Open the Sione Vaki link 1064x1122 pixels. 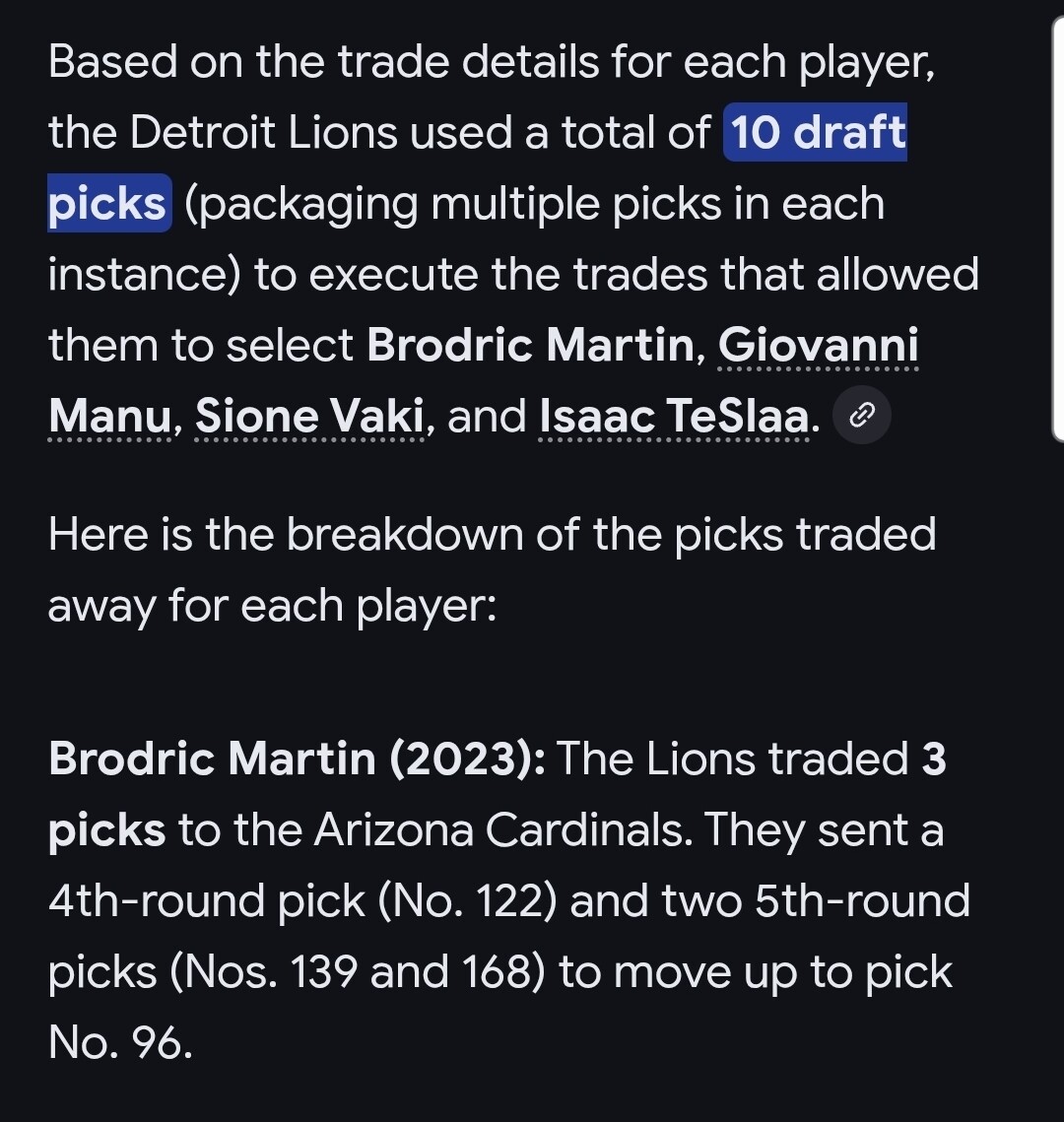(x=309, y=417)
